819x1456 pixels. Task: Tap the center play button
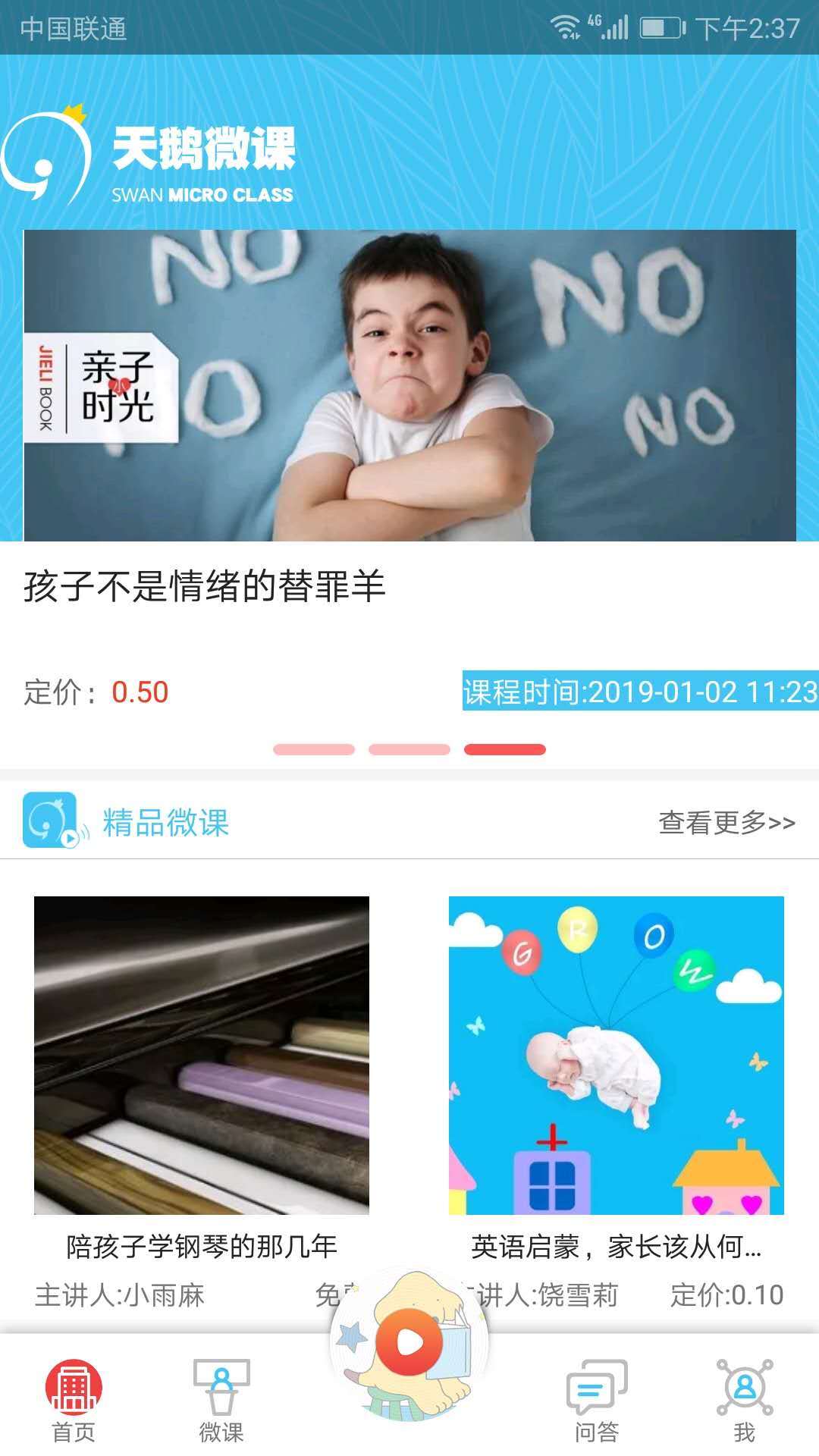pos(409,1343)
